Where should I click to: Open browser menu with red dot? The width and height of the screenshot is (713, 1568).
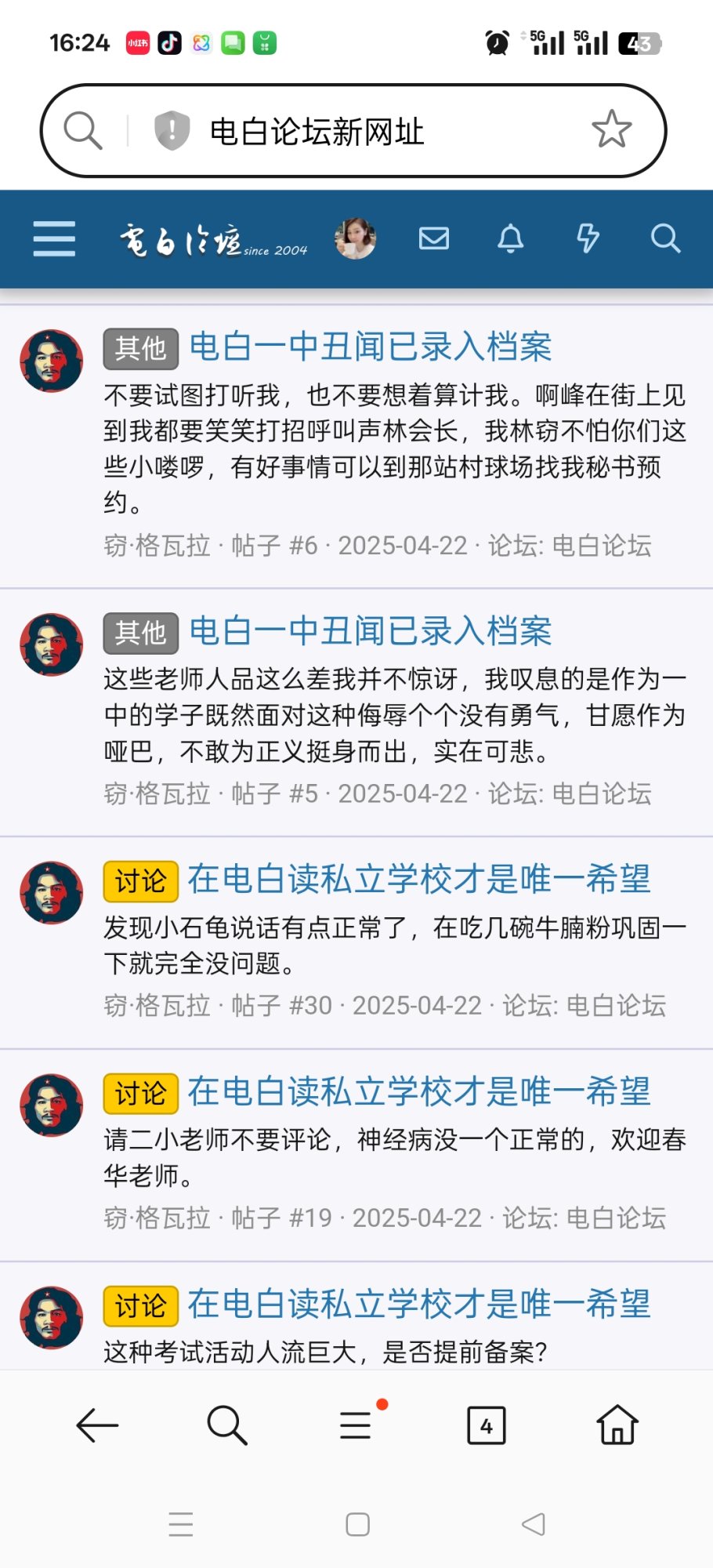(x=356, y=1425)
